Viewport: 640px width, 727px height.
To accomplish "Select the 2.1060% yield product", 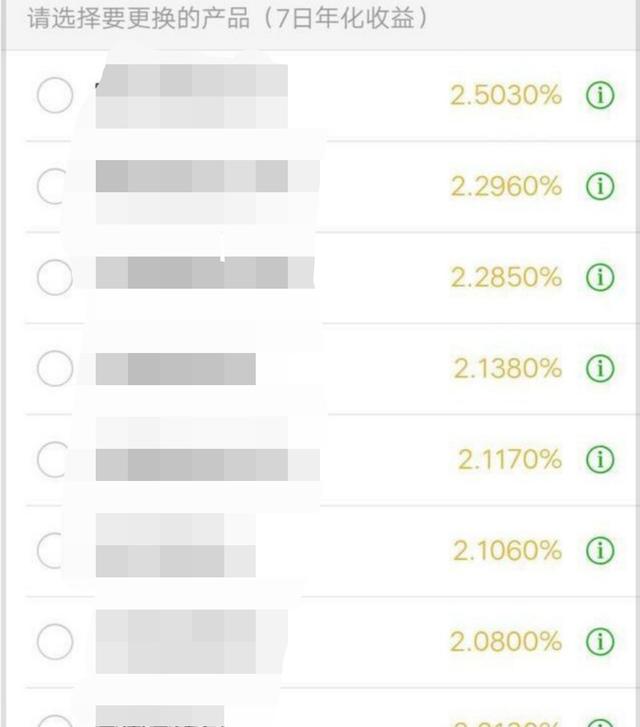I will [55, 551].
